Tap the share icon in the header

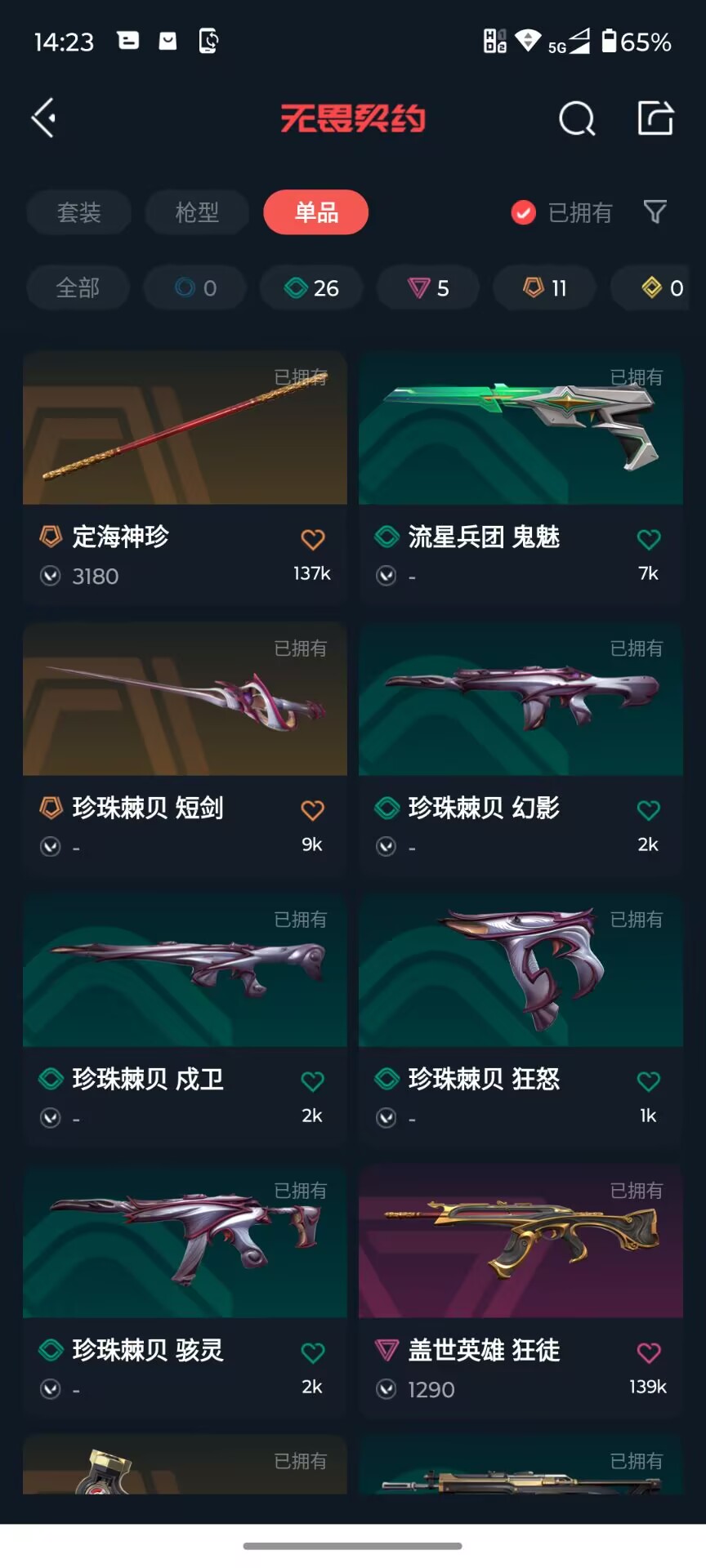click(655, 118)
